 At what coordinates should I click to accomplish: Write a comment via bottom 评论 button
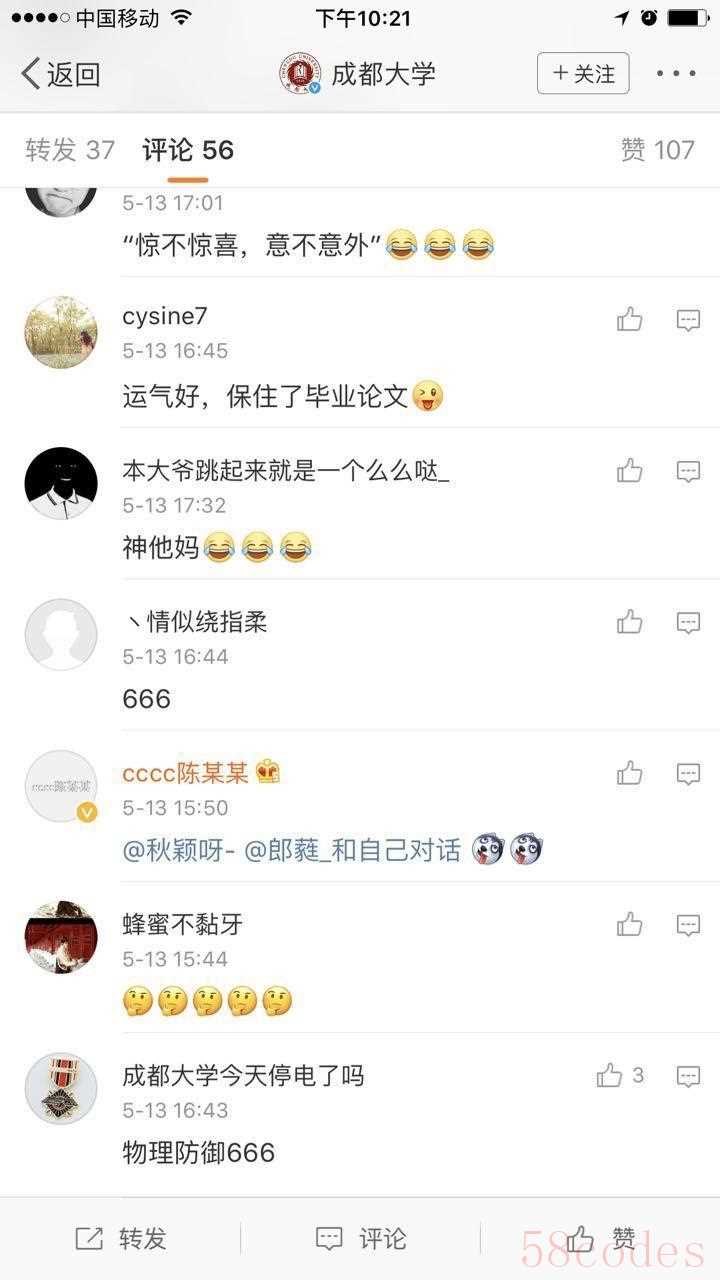coord(360,1239)
